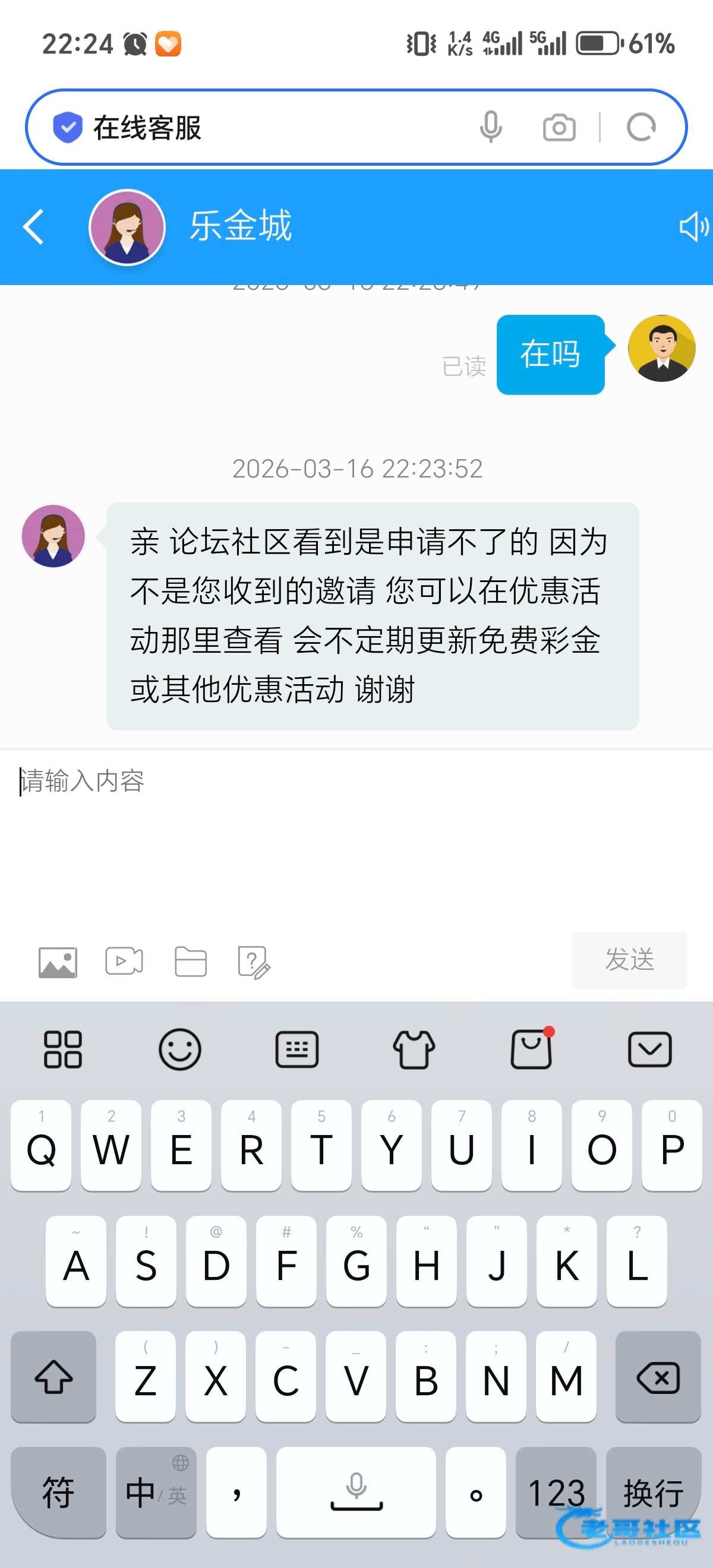
Task: Switch to the 123 number keyboard
Action: pyautogui.click(x=556, y=1492)
